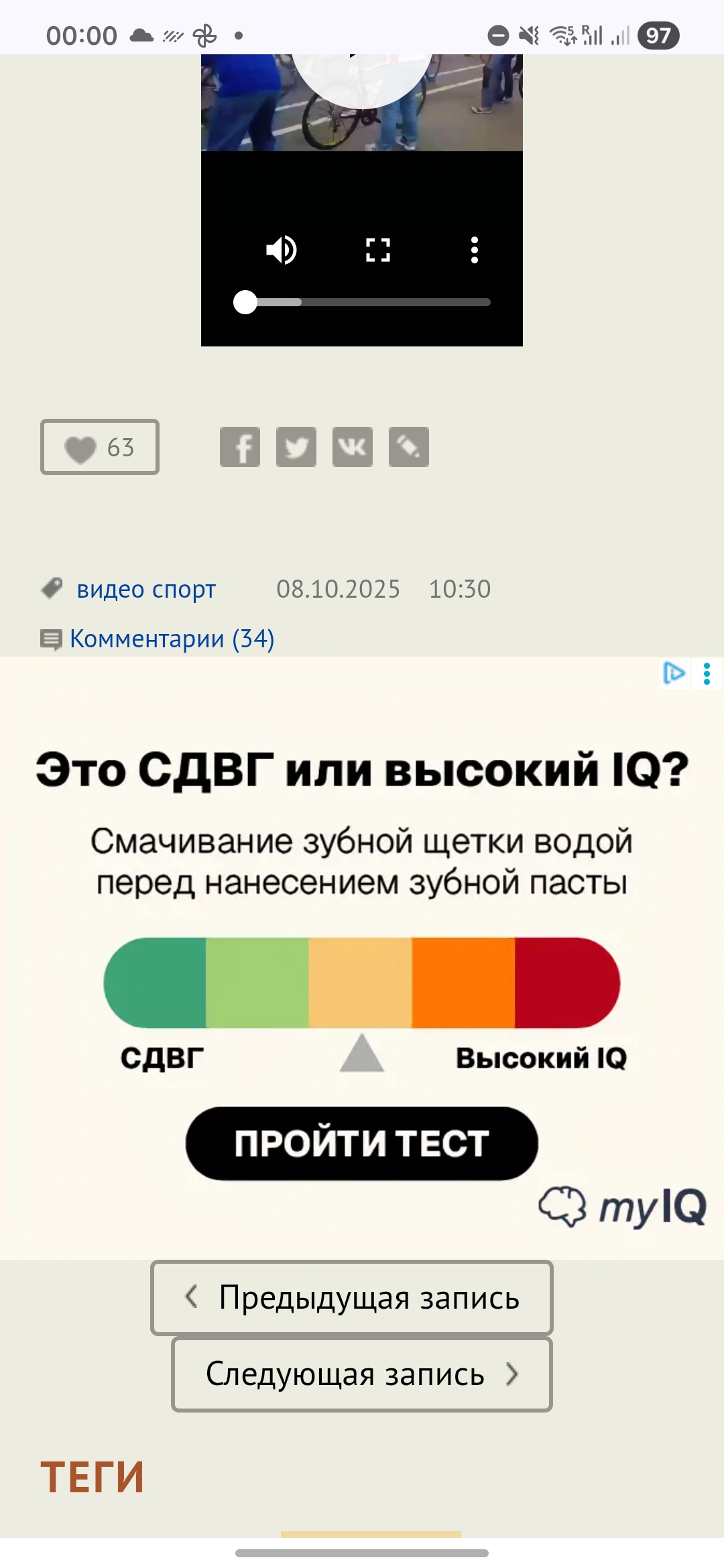Mute the video sound
Viewport: 724px width, 1568px height.
tap(282, 250)
